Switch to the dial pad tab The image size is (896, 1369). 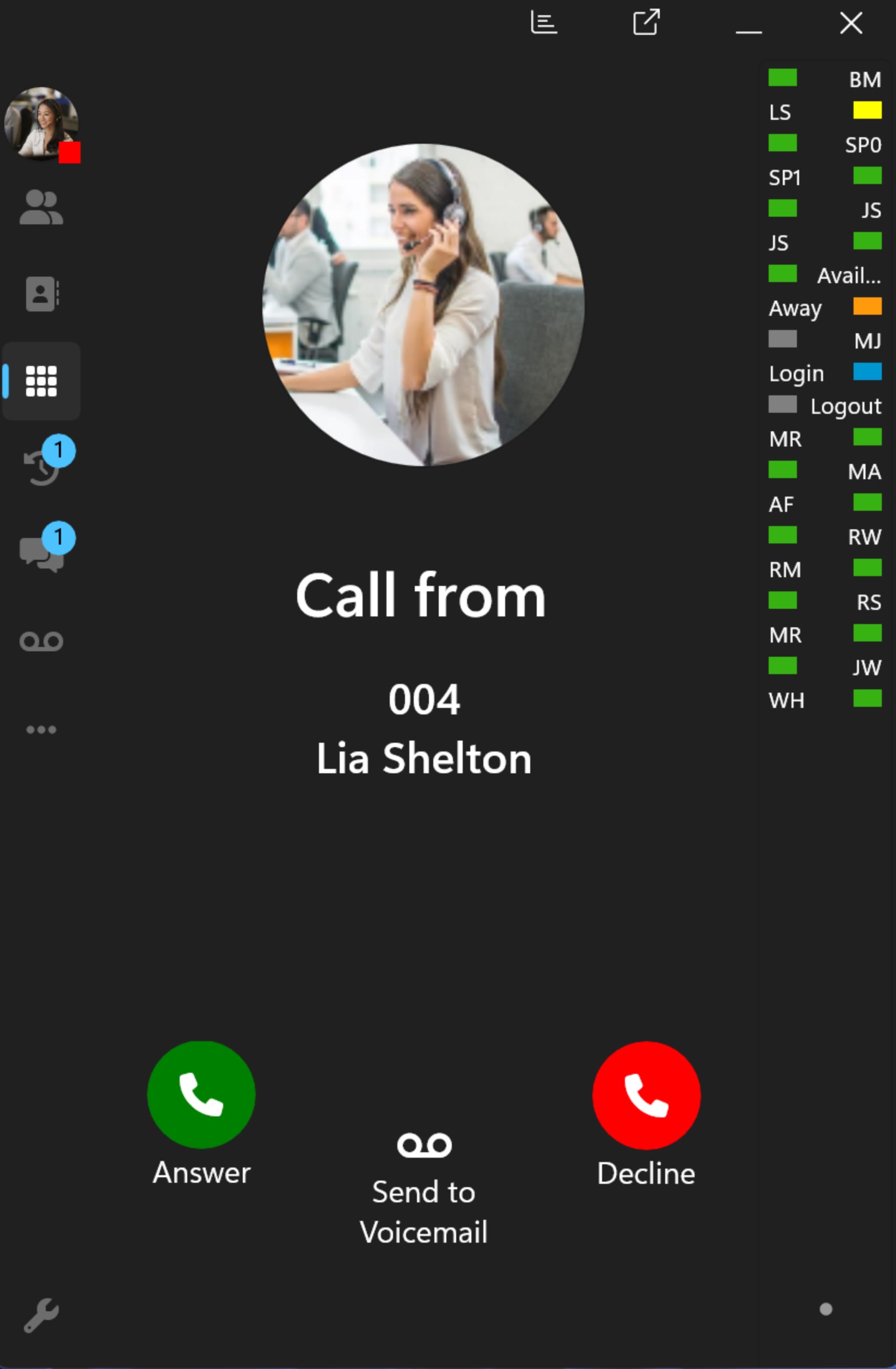coord(41,381)
